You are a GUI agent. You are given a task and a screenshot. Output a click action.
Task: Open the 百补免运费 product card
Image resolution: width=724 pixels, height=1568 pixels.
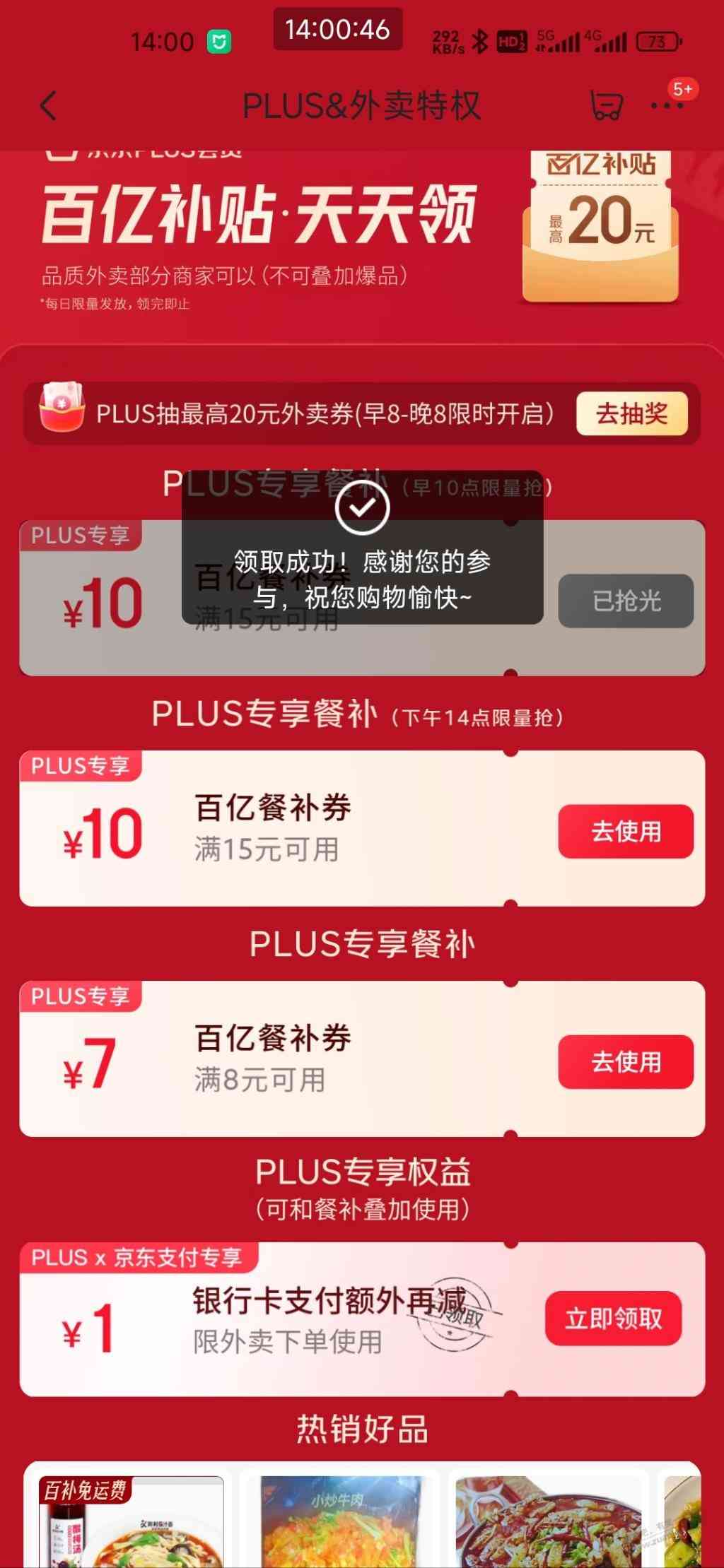(x=131, y=1519)
